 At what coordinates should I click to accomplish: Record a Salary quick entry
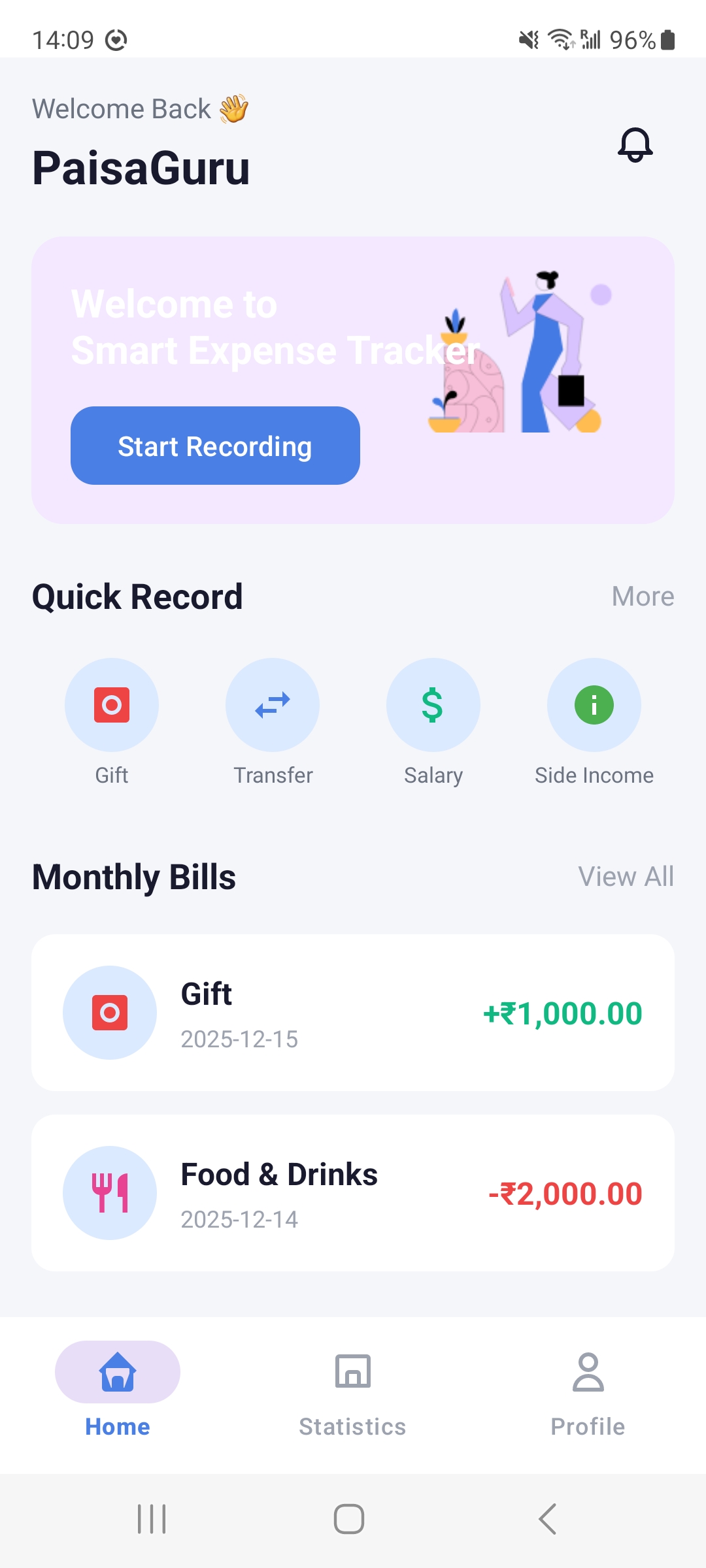point(433,705)
